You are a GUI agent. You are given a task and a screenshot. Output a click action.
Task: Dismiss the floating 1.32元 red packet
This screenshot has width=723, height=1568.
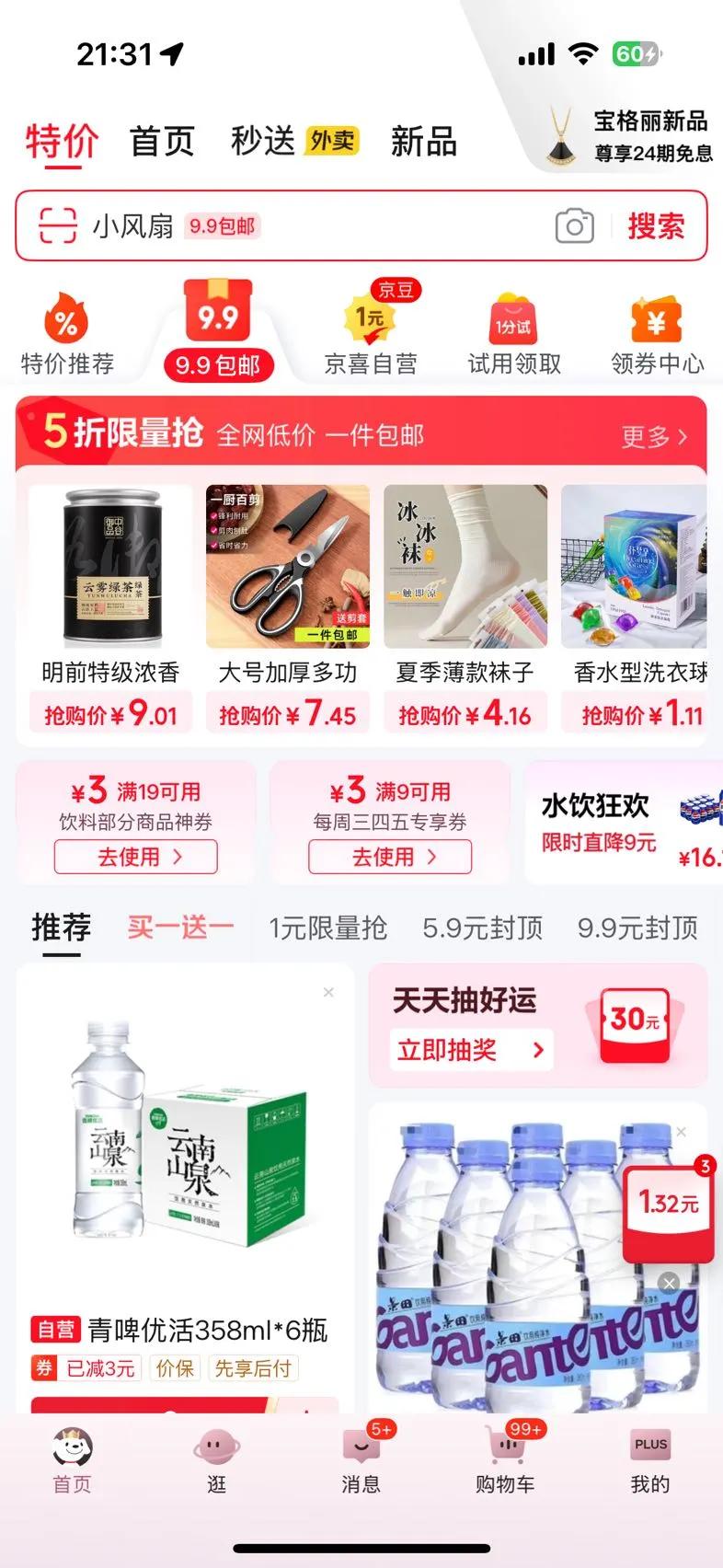670,1283
